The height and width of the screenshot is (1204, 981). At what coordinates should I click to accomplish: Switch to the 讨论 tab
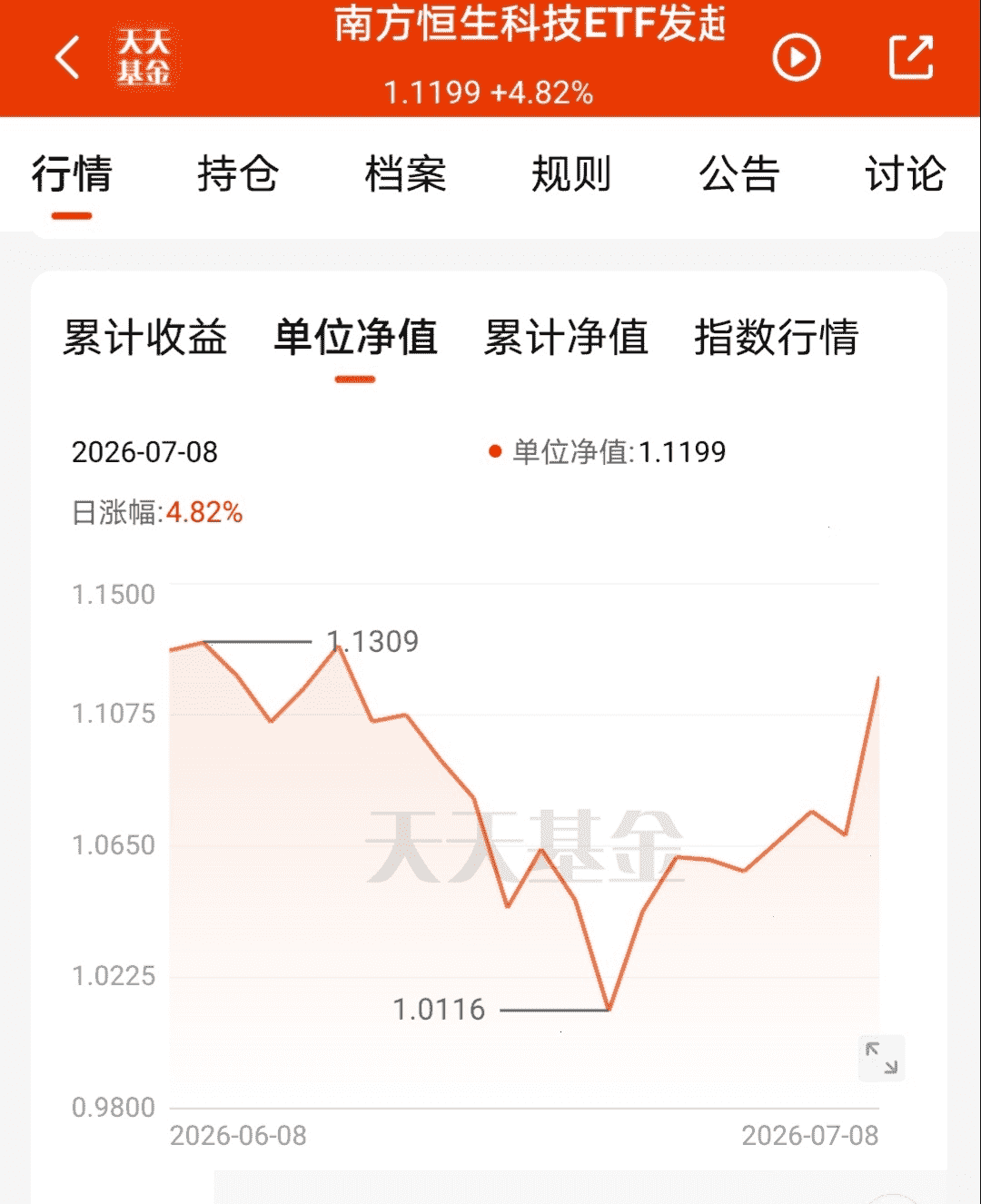tap(906, 174)
